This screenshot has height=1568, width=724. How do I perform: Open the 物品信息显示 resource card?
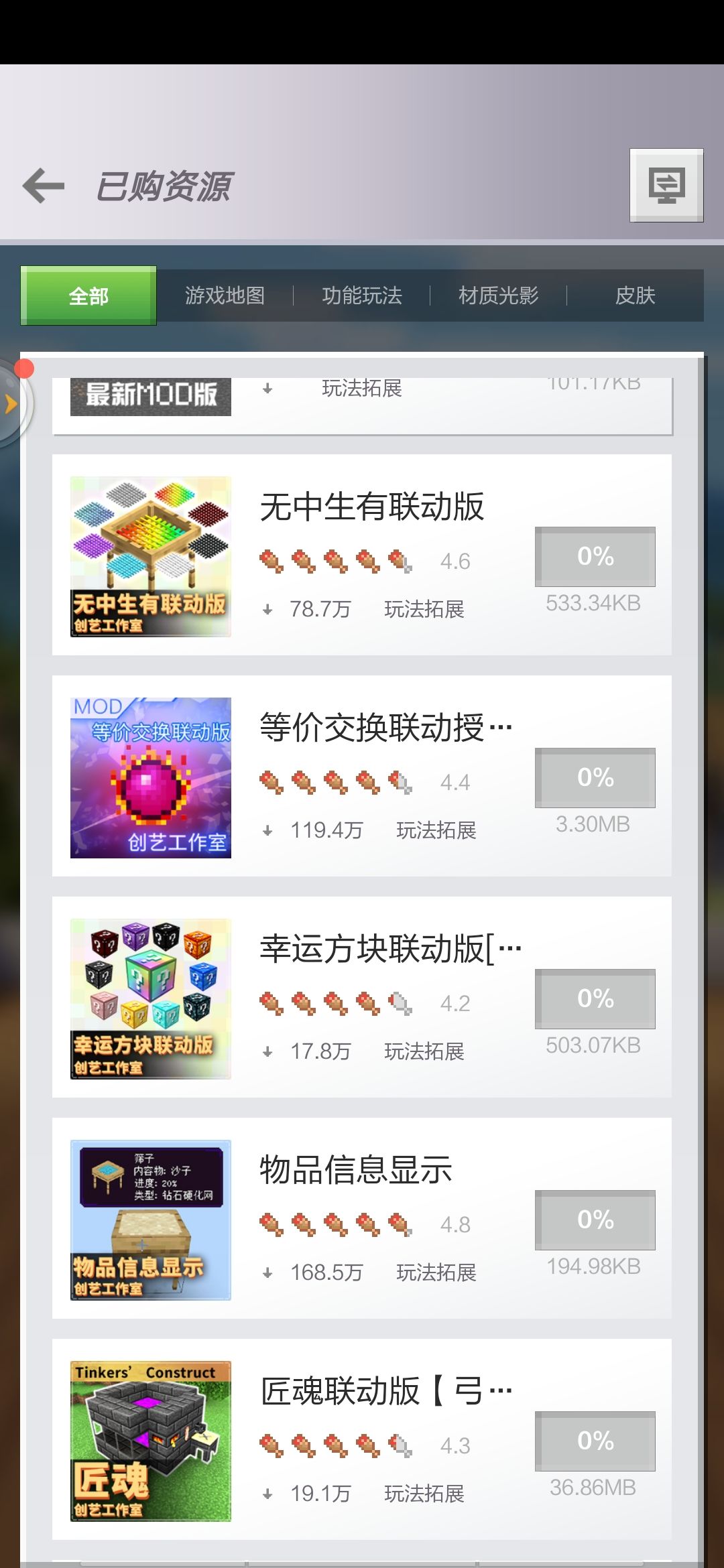(362, 1218)
